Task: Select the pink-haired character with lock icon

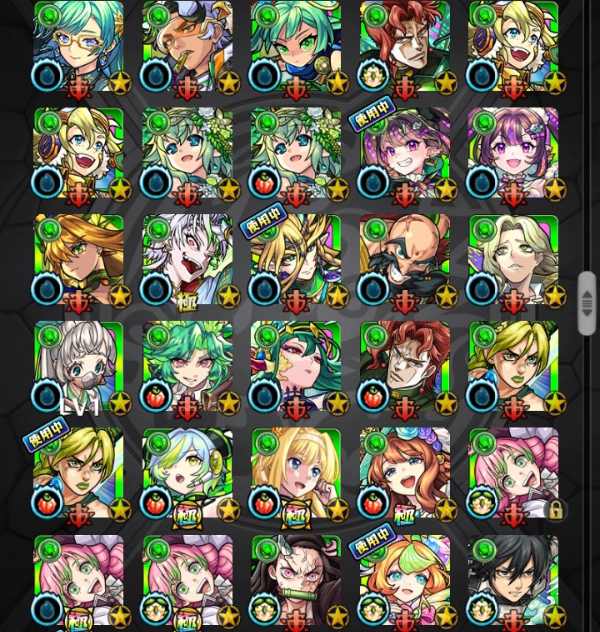Action: point(514,475)
